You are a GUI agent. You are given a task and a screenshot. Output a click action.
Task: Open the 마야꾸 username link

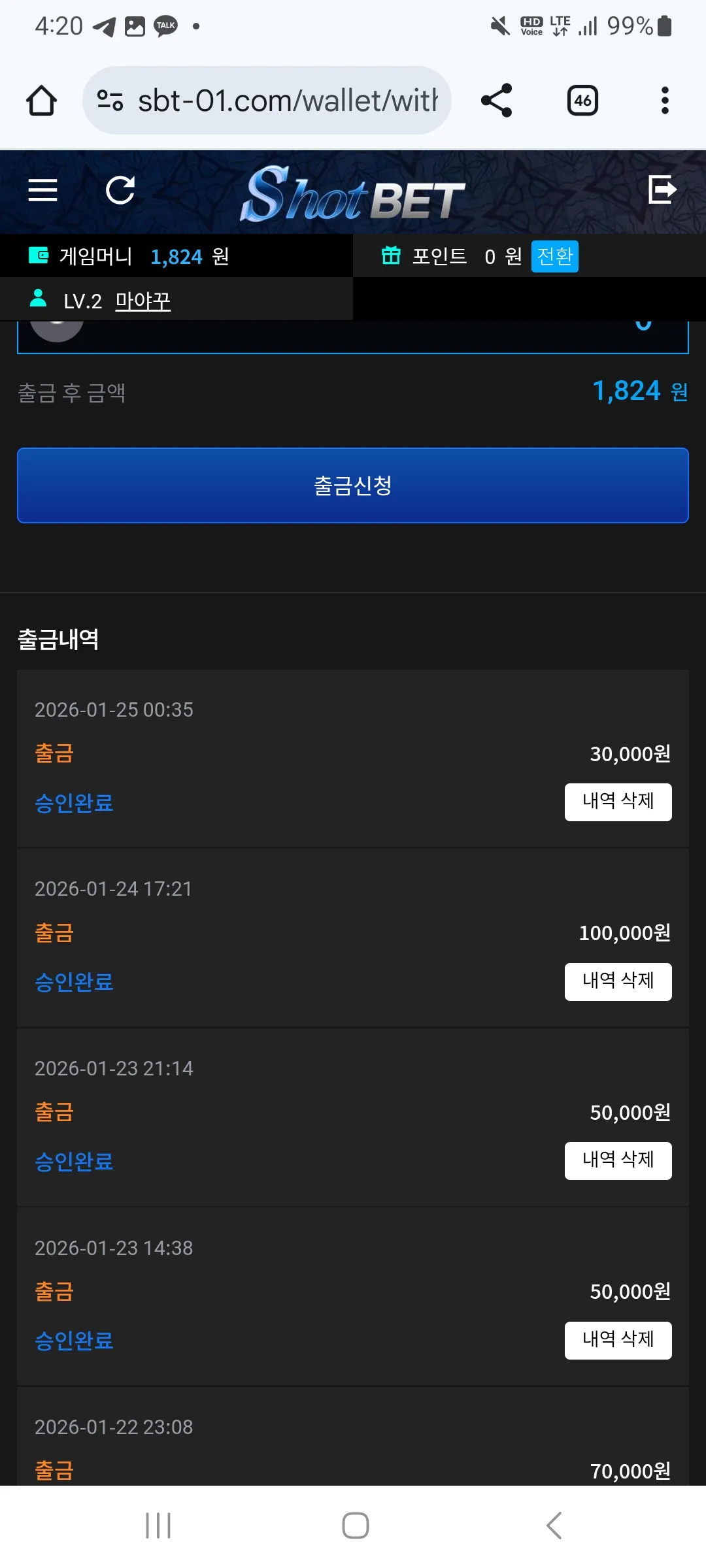(143, 301)
